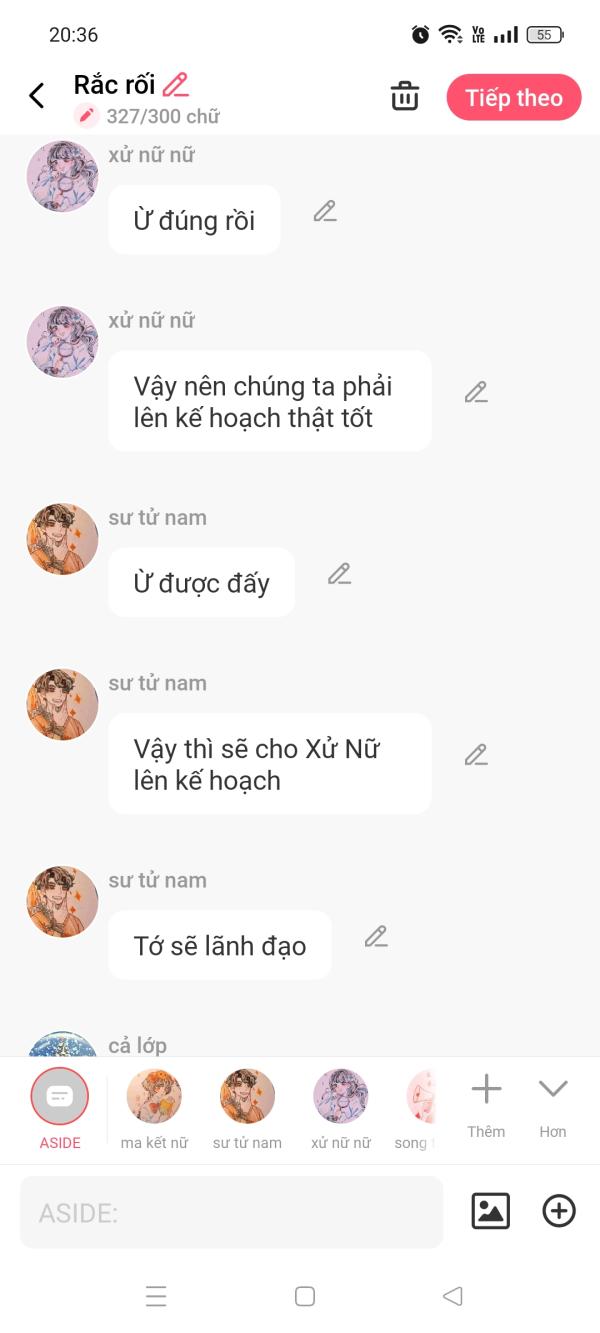This screenshot has height=1333, width=600.
Task: Tap the Tiếp theo button
Action: click(x=513, y=97)
